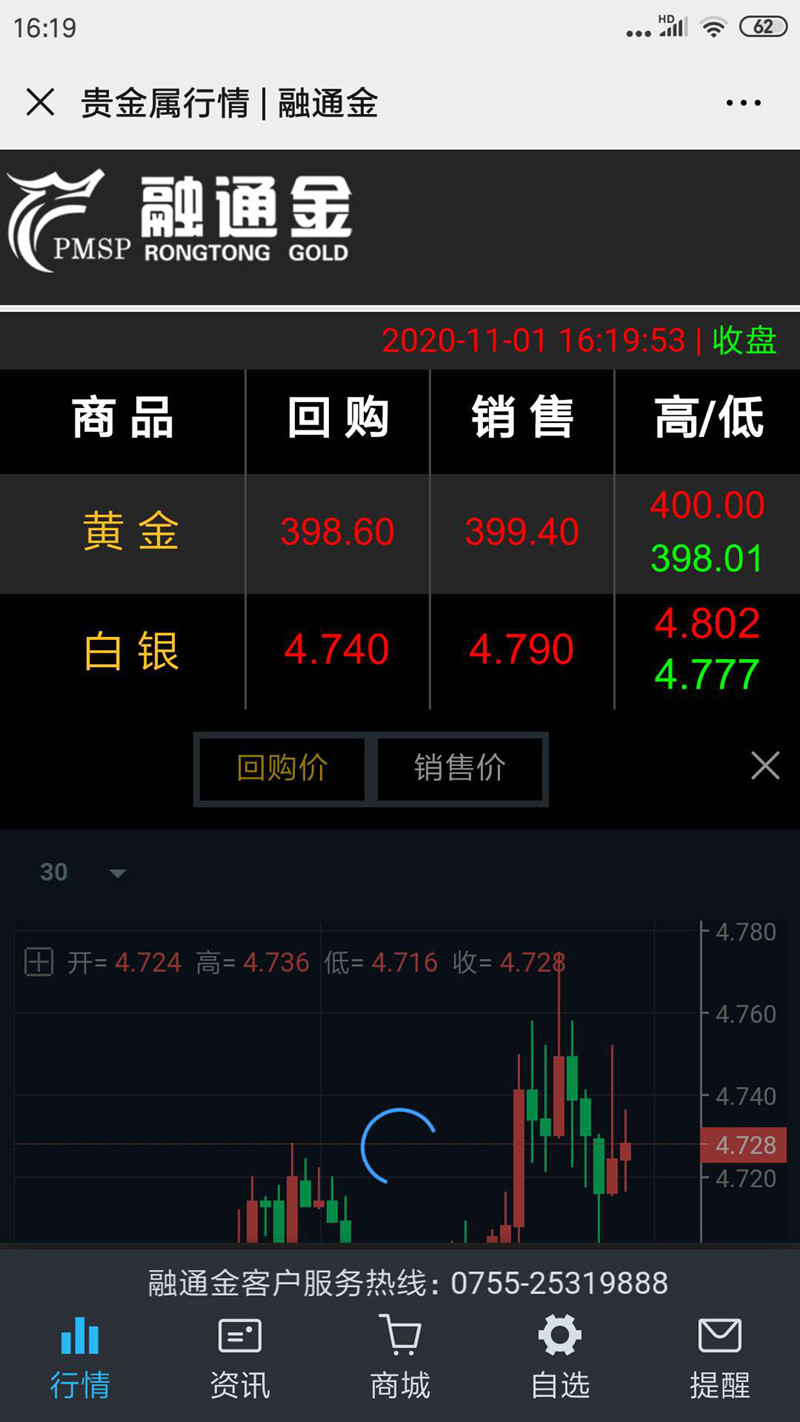
Task: Expand the chart legend plus box
Action: click(38, 963)
